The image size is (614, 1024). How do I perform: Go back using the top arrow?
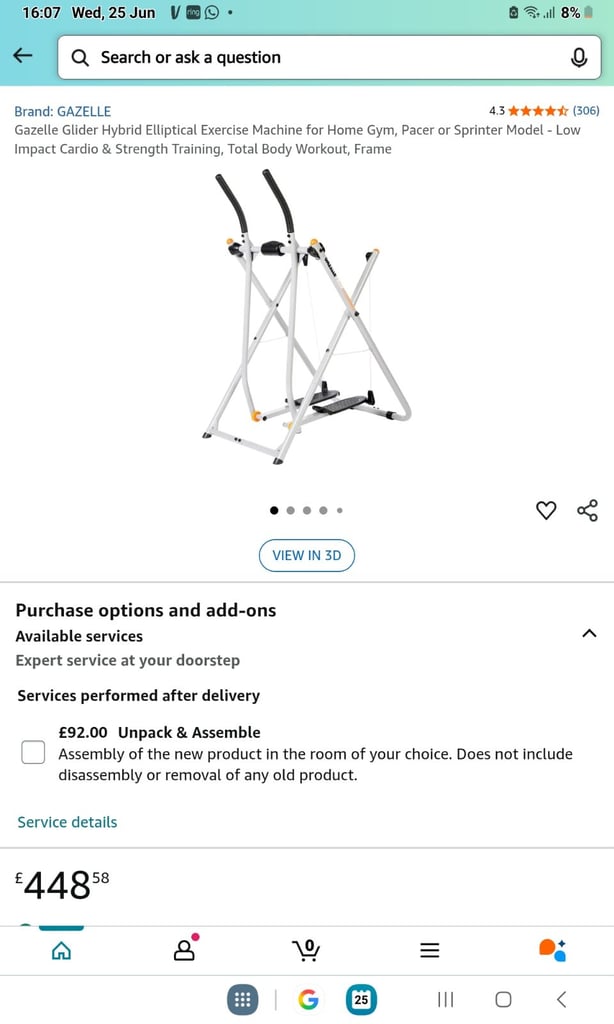(23, 56)
